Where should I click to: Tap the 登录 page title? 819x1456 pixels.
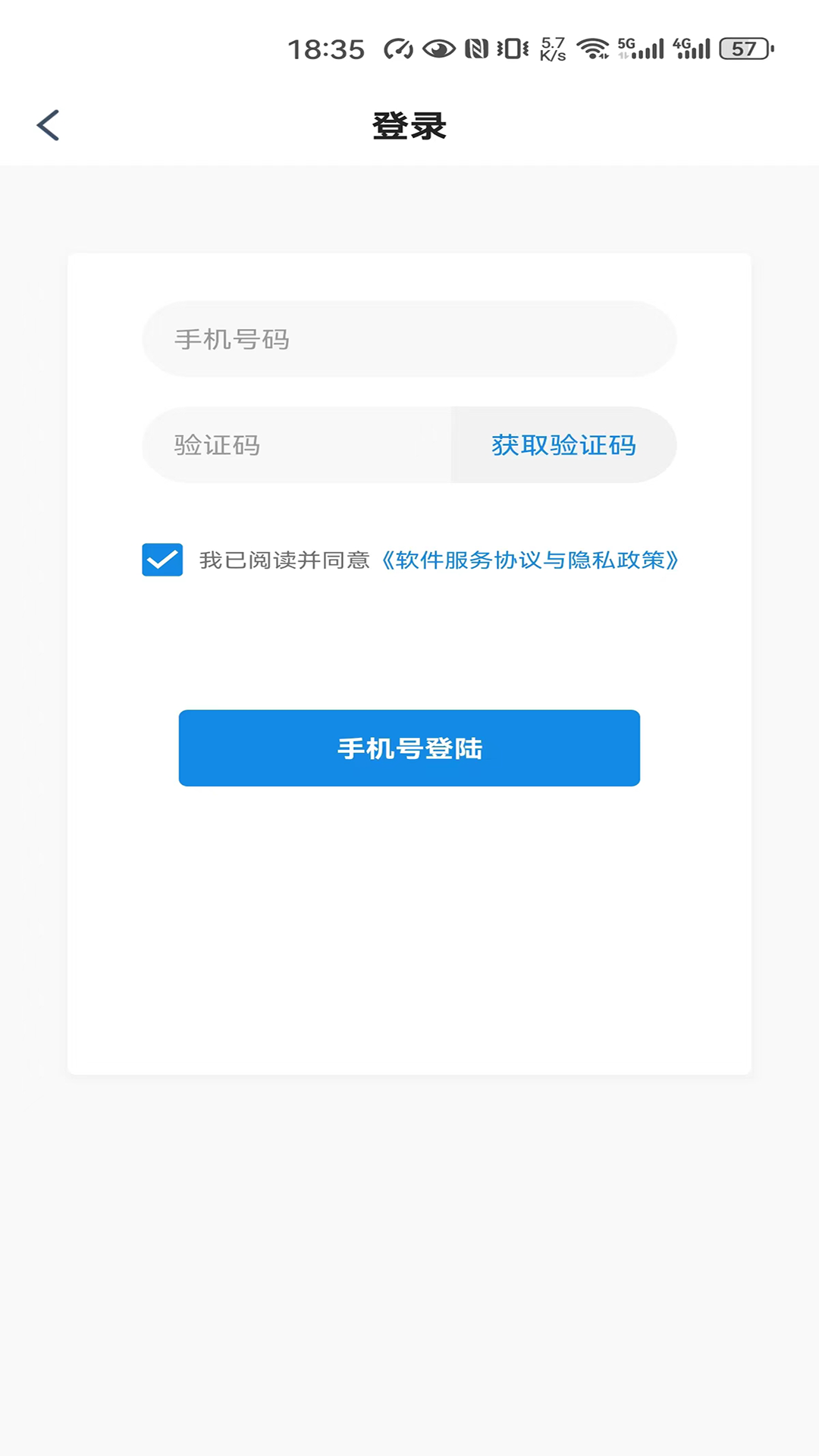409,125
